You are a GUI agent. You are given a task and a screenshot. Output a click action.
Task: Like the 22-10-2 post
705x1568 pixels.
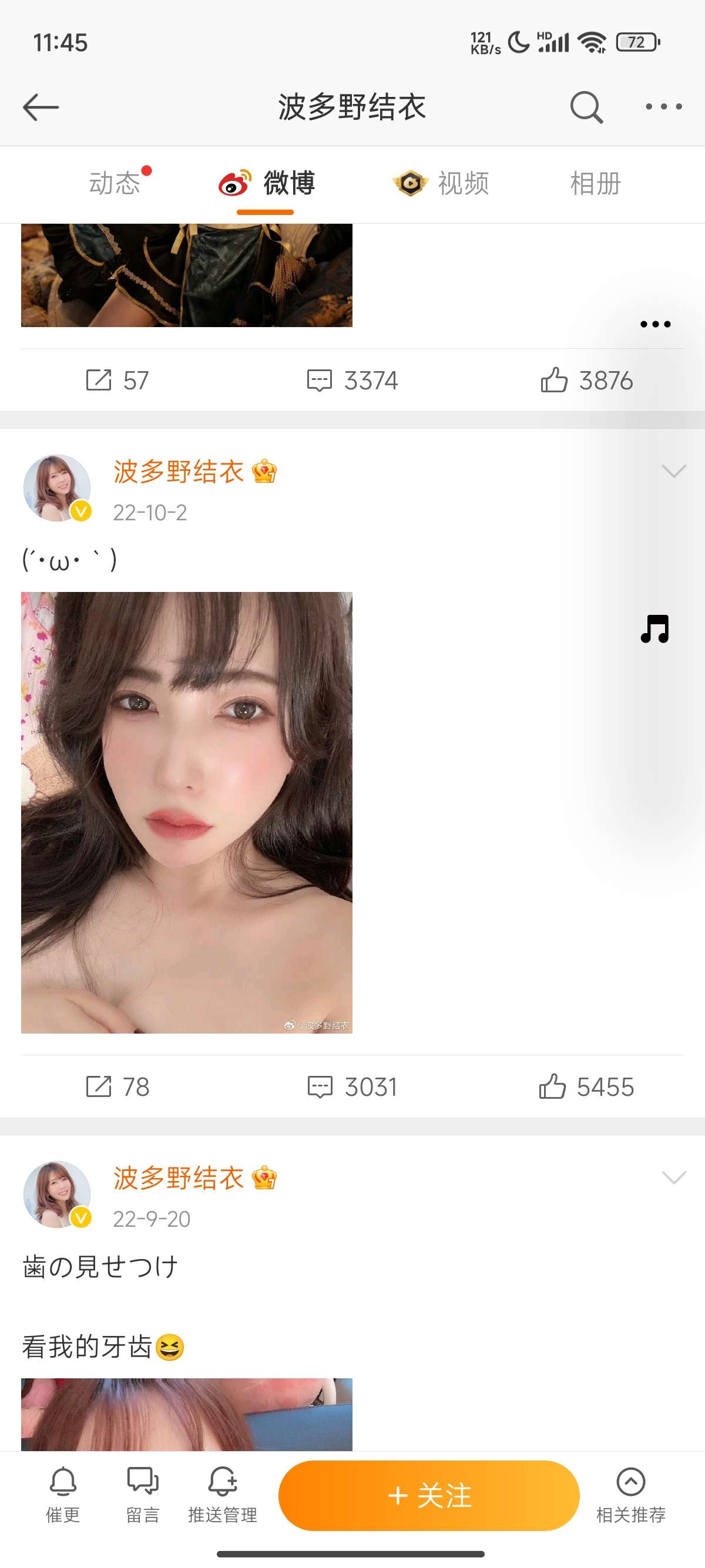tap(586, 1087)
